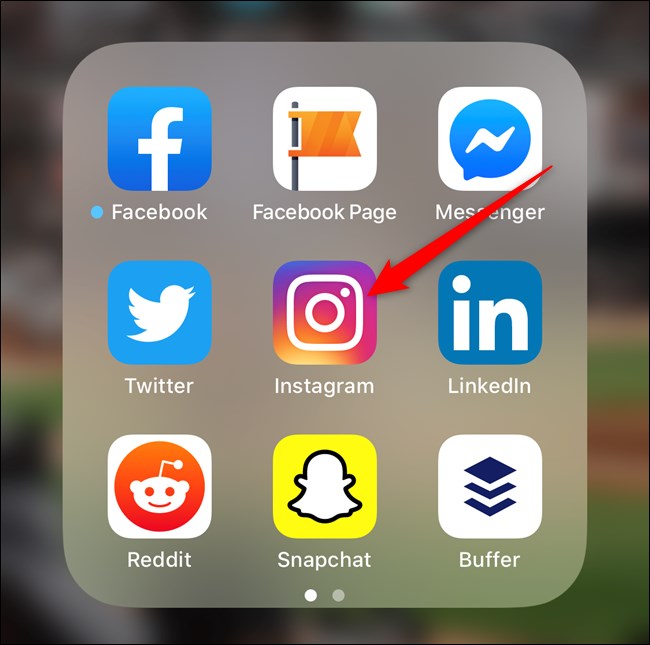Open Messenger app
This screenshot has height=645, width=650.
click(490, 139)
